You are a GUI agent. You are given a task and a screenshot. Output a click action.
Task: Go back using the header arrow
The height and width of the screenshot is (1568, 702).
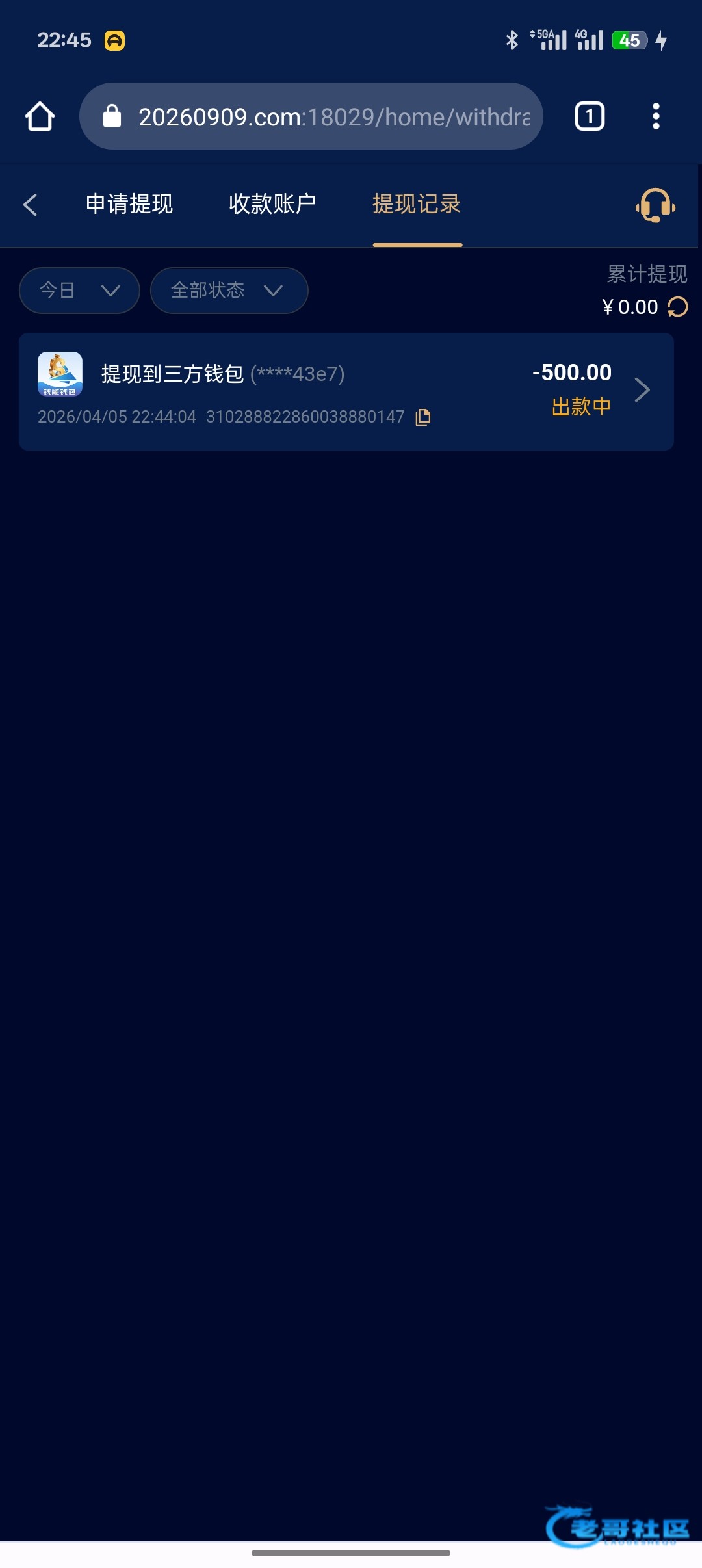(30, 204)
